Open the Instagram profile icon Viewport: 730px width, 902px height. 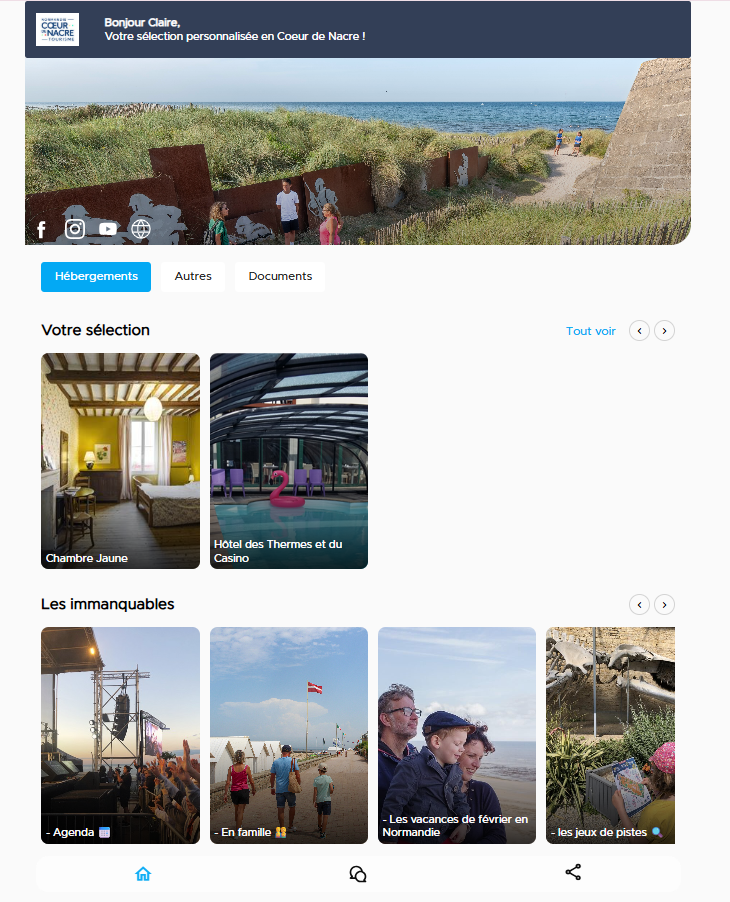[75, 229]
